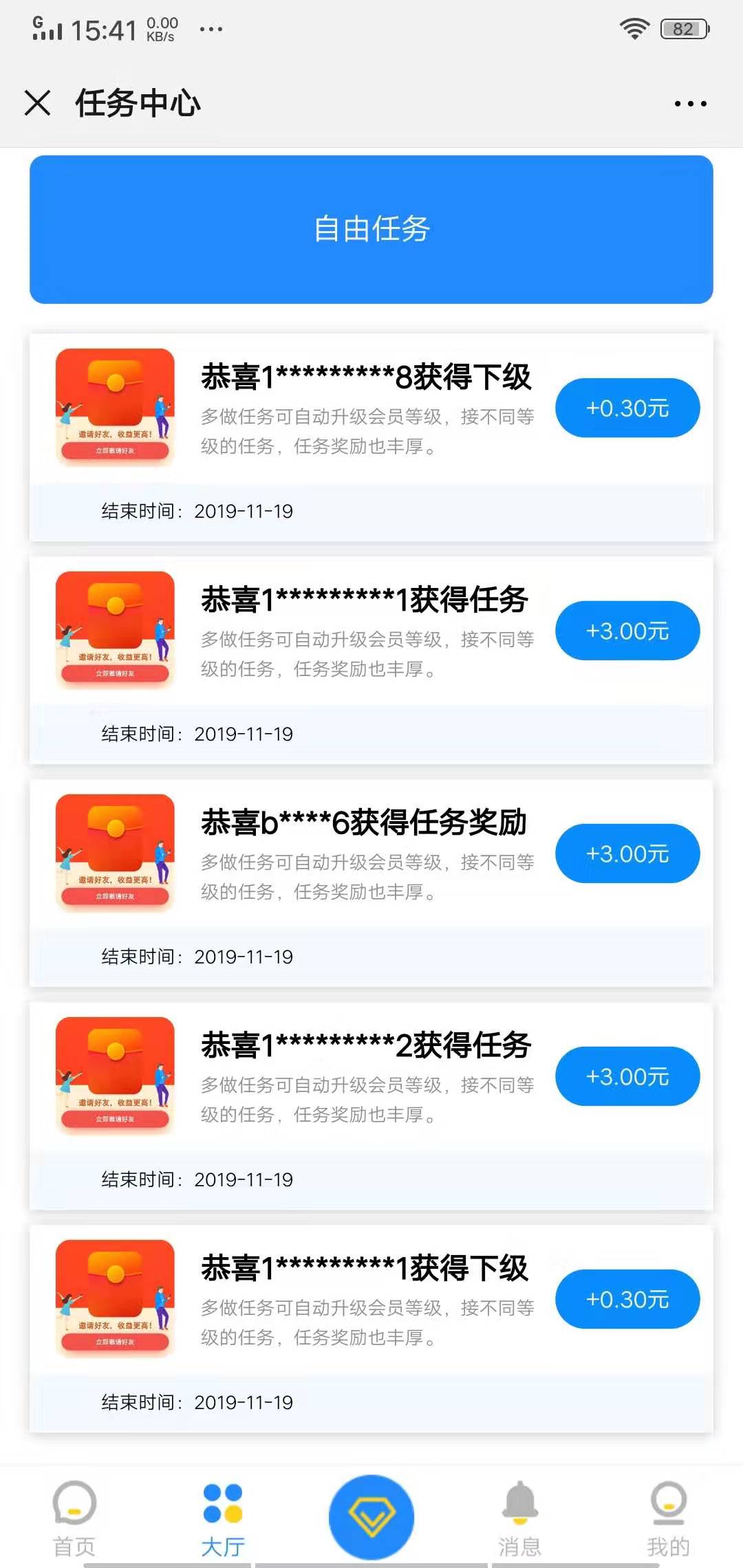Tap the +0.30元 reward on the first task
The image size is (743, 1568).
pyautogui.click(x=627, y=407)
